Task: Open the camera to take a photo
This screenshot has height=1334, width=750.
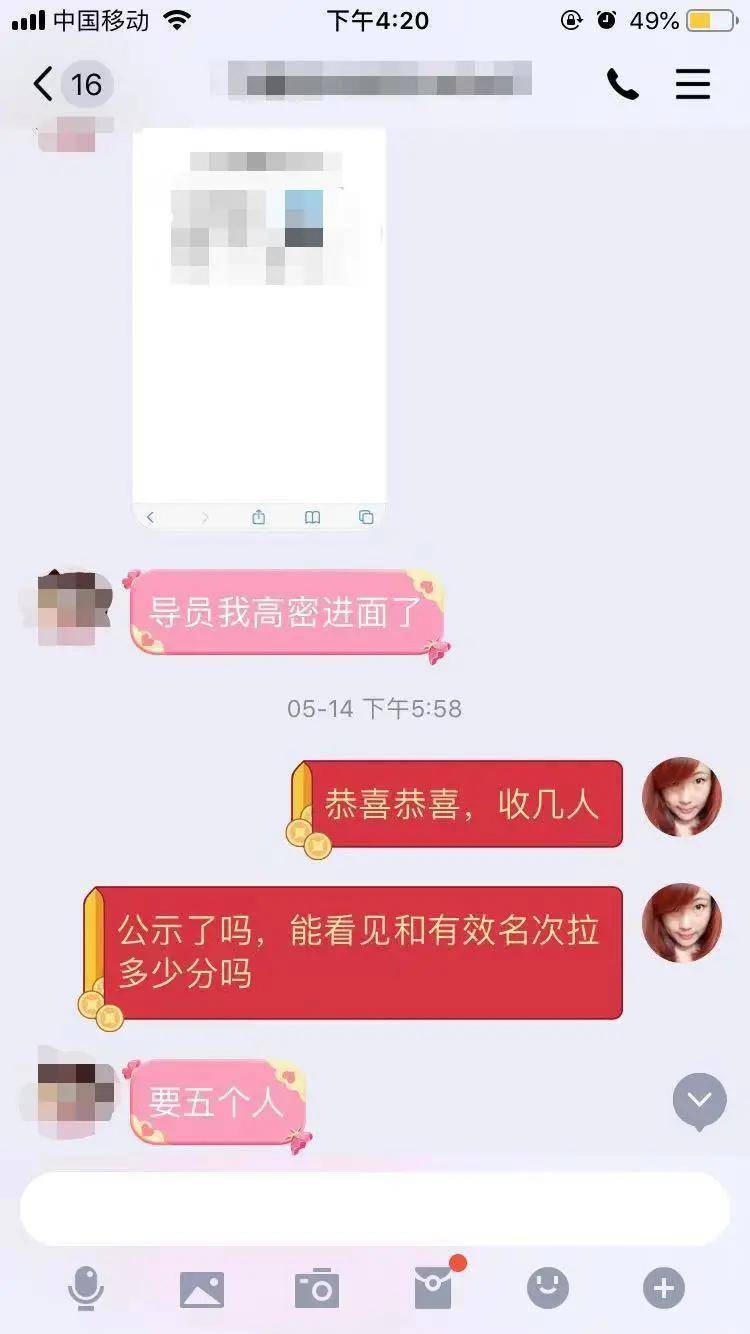Action: click(317, 1289)
